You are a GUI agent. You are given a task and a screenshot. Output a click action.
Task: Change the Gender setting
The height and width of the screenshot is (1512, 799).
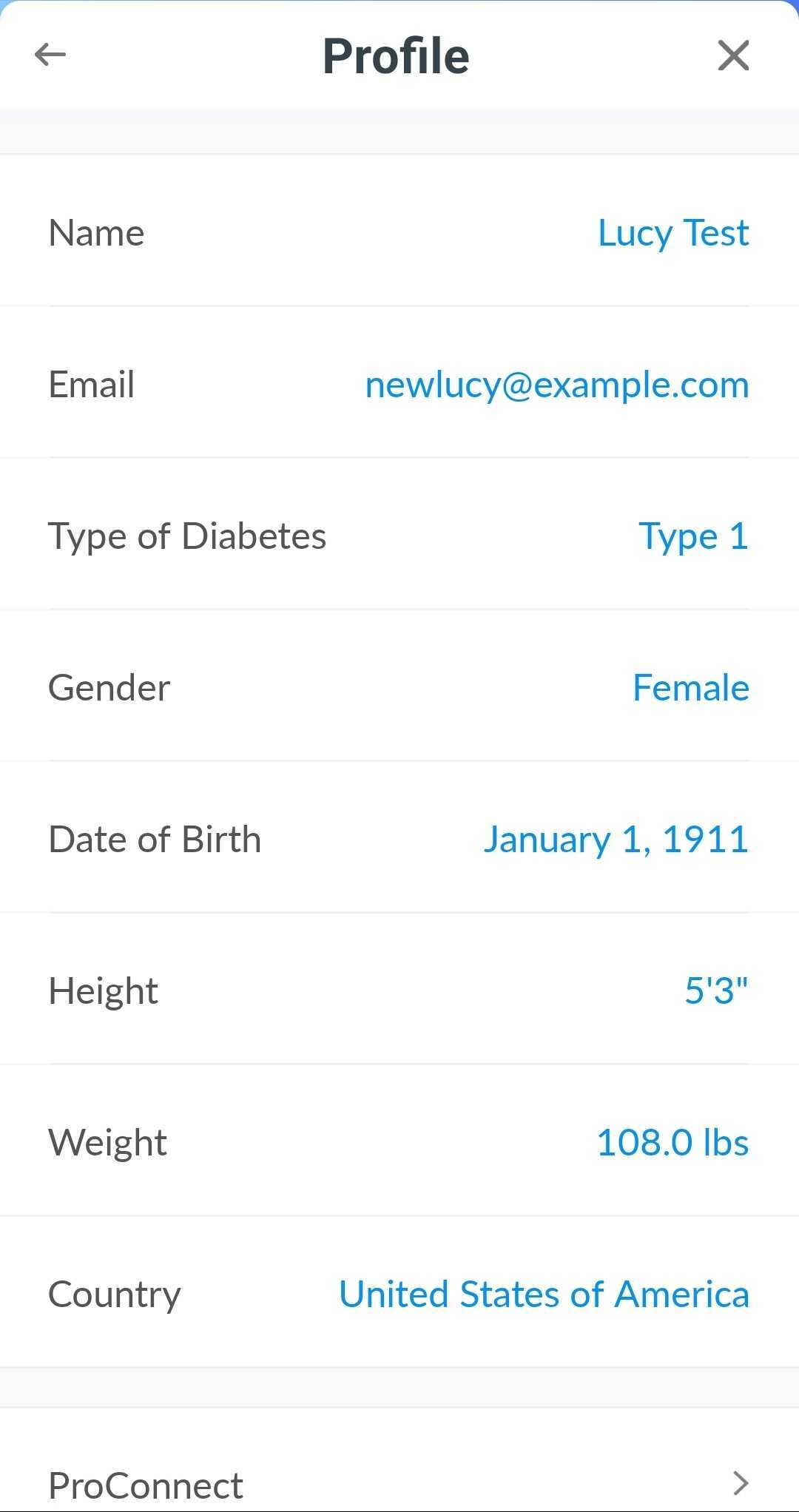(x=690, y=688)
